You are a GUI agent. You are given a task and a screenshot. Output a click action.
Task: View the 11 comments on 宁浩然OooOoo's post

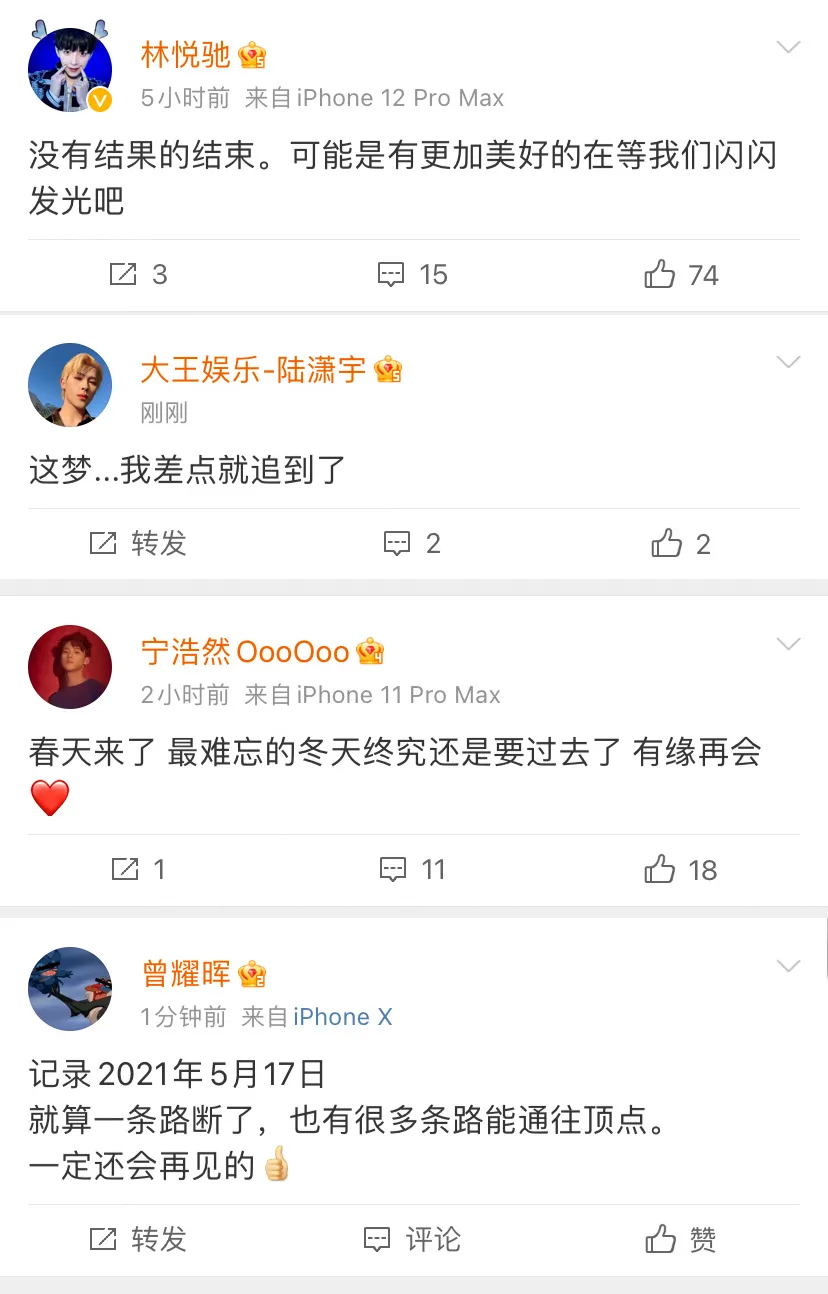(x=412, y=869)
